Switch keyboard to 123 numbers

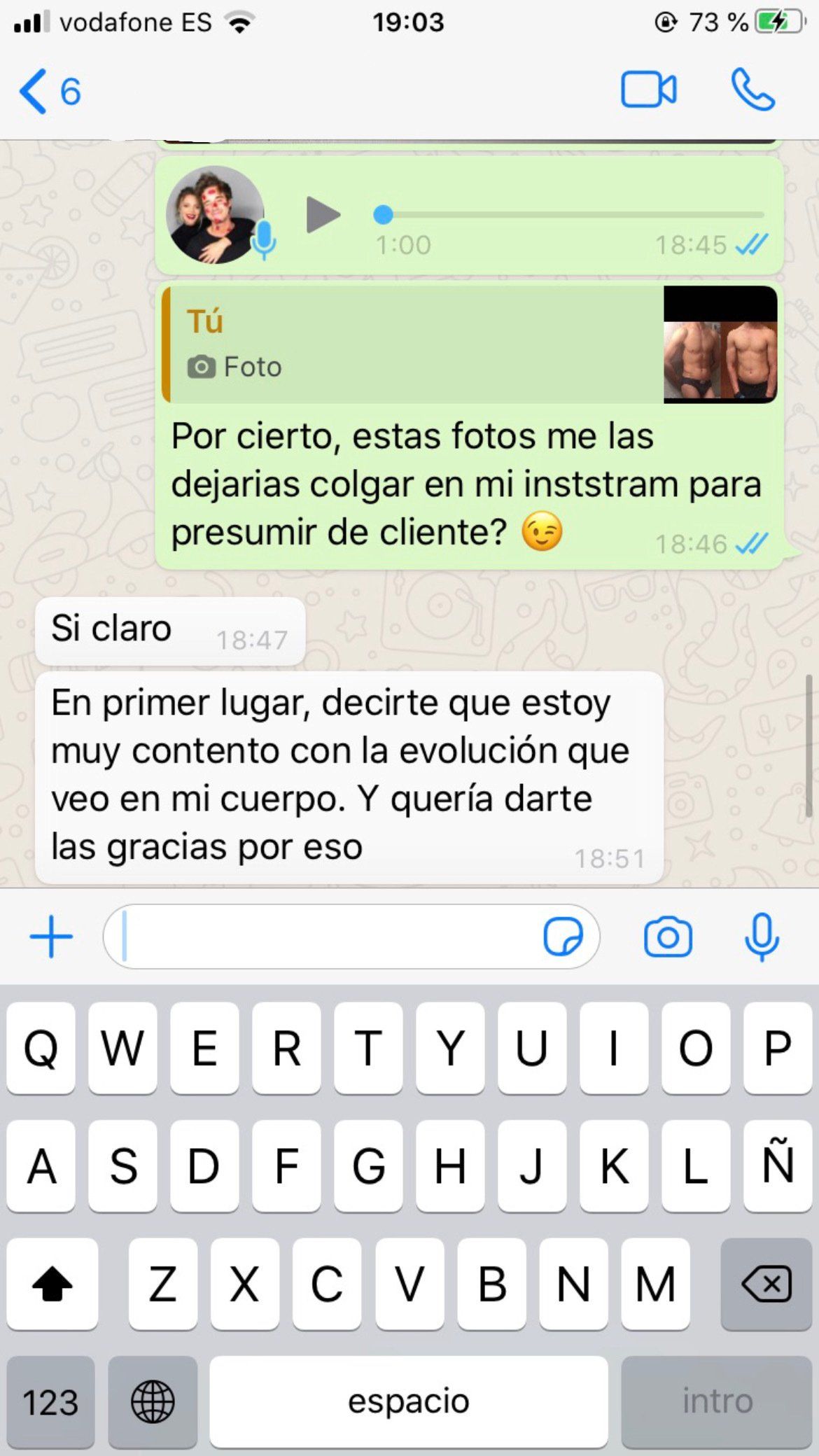tap(50, 1401)
